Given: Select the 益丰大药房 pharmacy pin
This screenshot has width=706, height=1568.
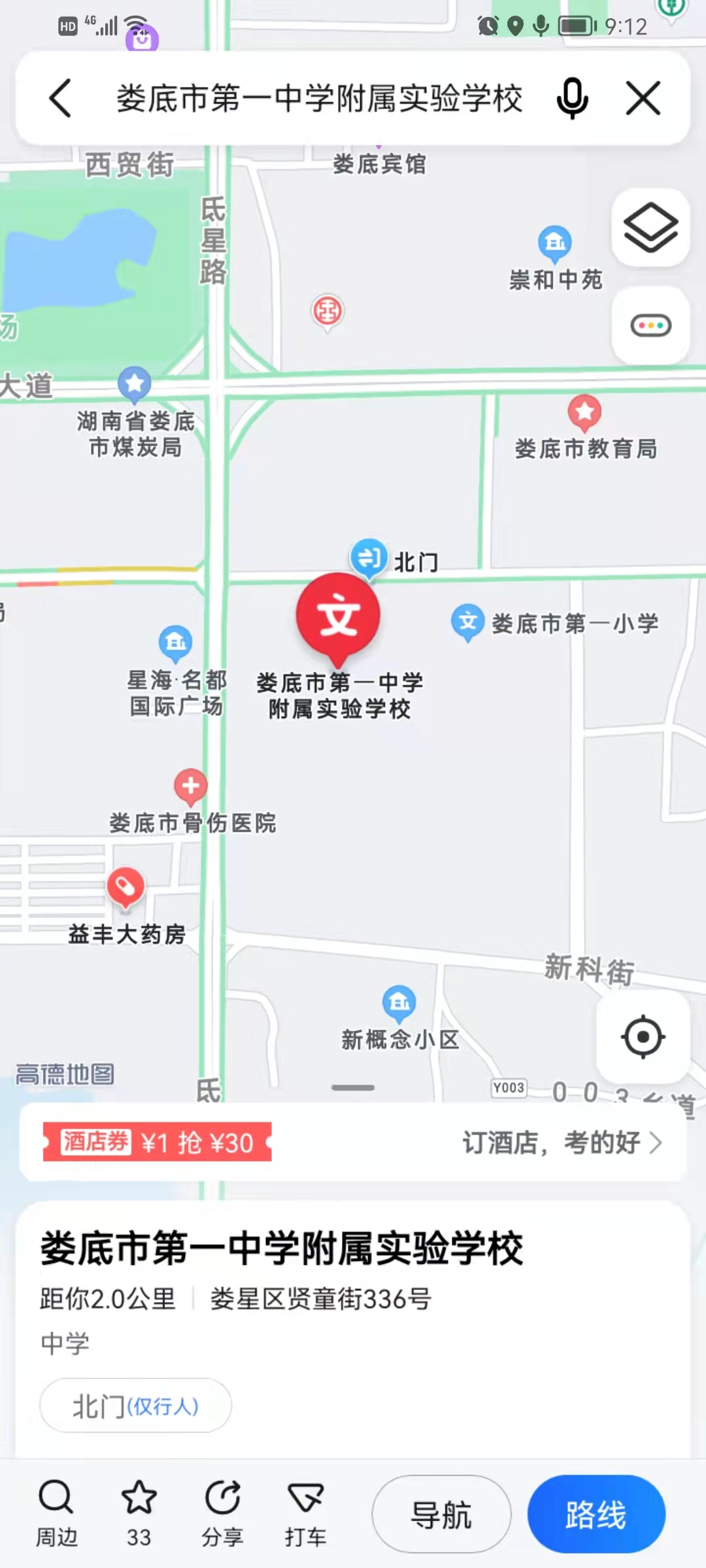Looking at the screenshot, I should (x=126, y=887).
